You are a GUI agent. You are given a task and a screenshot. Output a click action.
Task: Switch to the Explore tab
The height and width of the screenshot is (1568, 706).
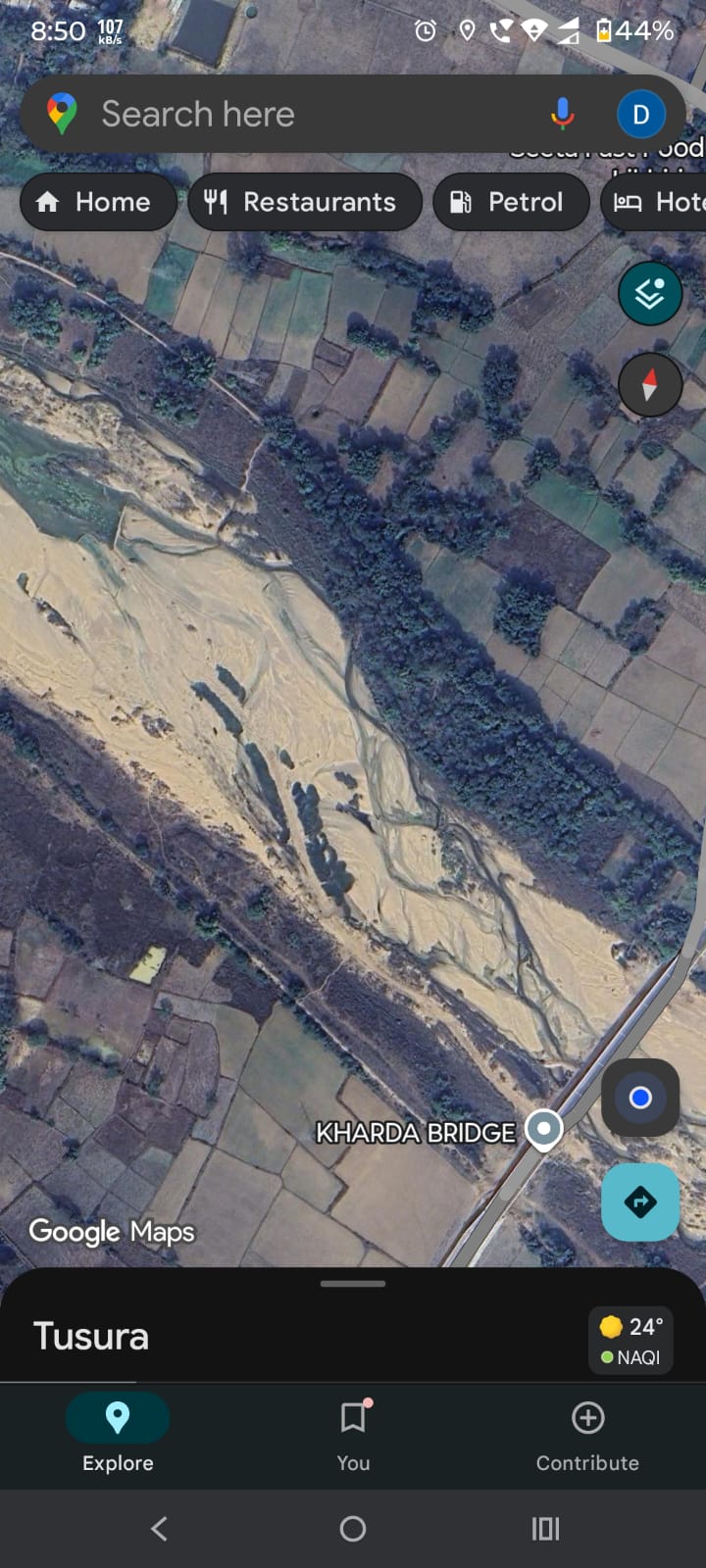(118, 1435)
